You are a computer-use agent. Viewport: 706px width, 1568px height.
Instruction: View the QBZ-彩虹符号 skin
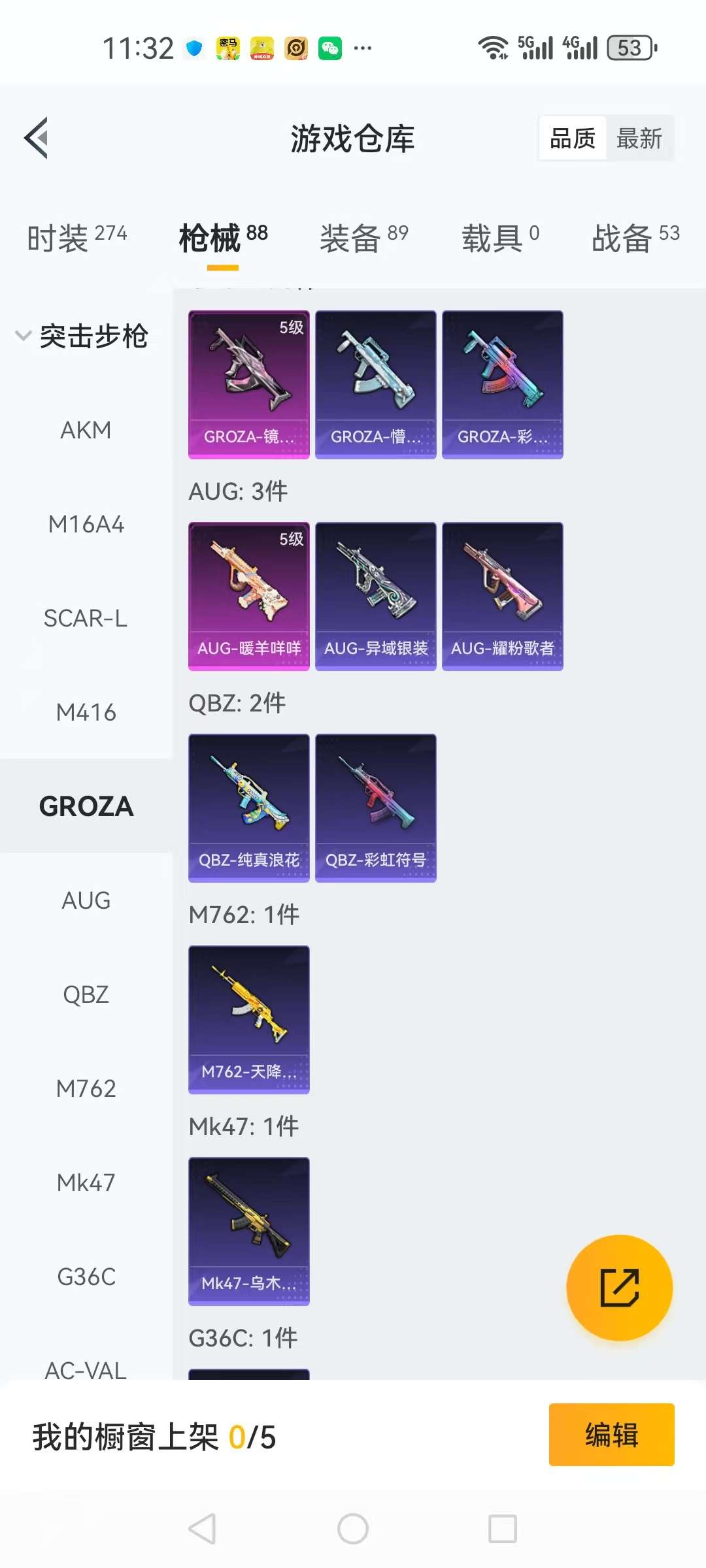375,808
